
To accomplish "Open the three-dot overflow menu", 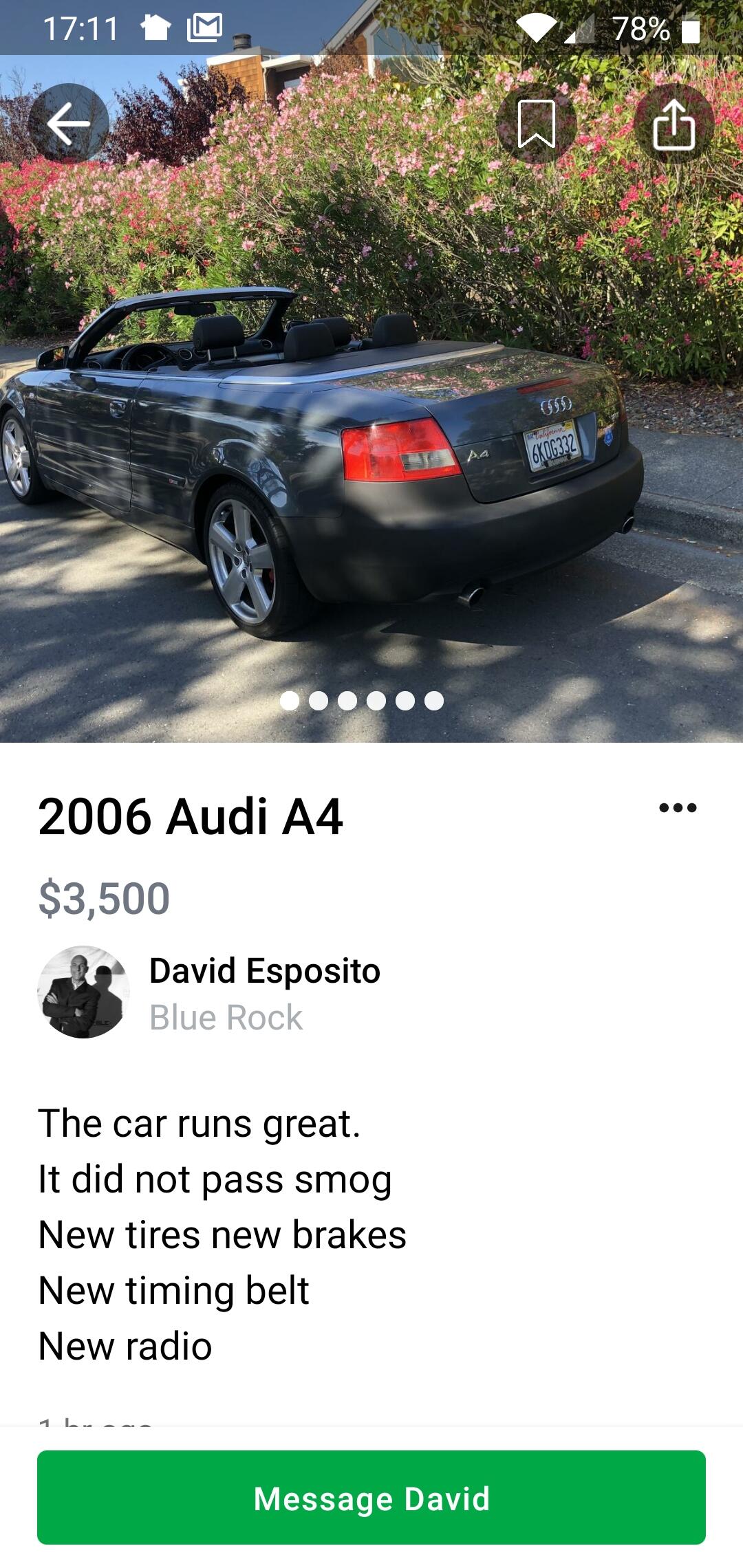I will [678, 808].
